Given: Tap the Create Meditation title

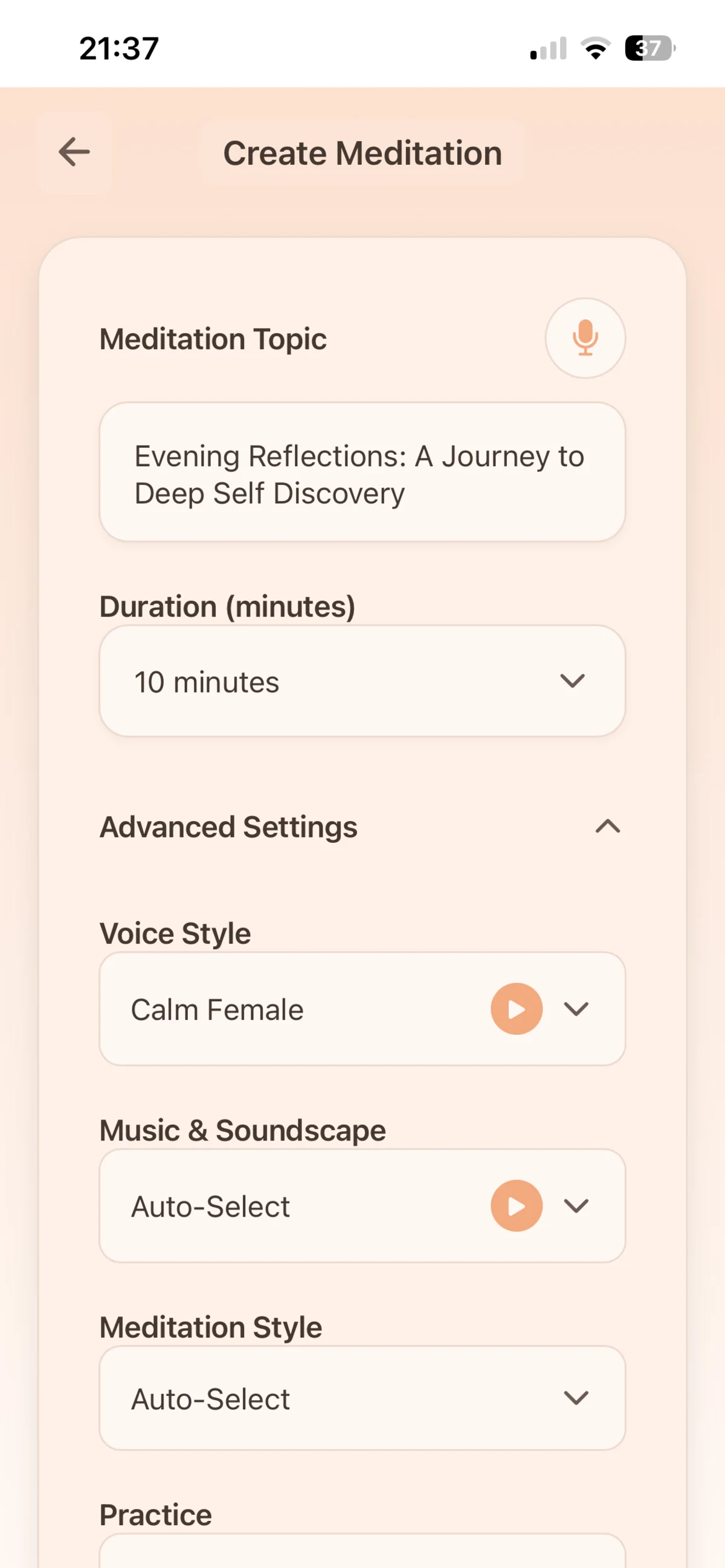Looking at the screenshot, I should click(x=362, y=153).
